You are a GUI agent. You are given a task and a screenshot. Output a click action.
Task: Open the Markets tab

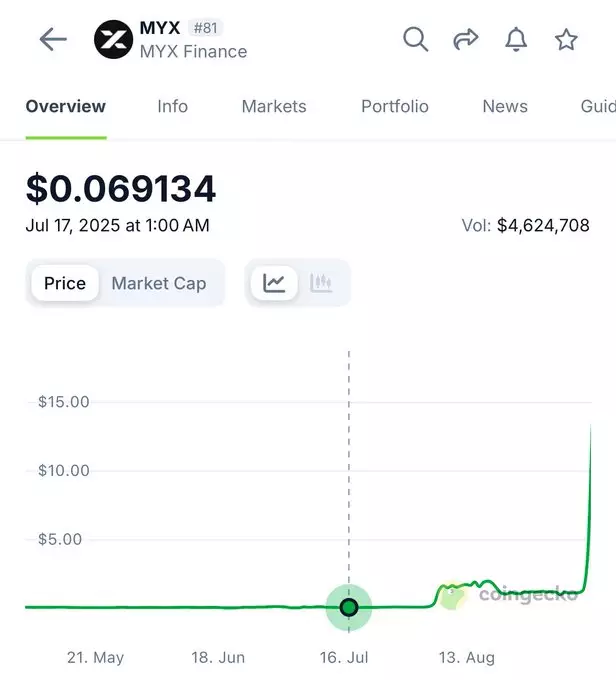click(x=274, y=106)
